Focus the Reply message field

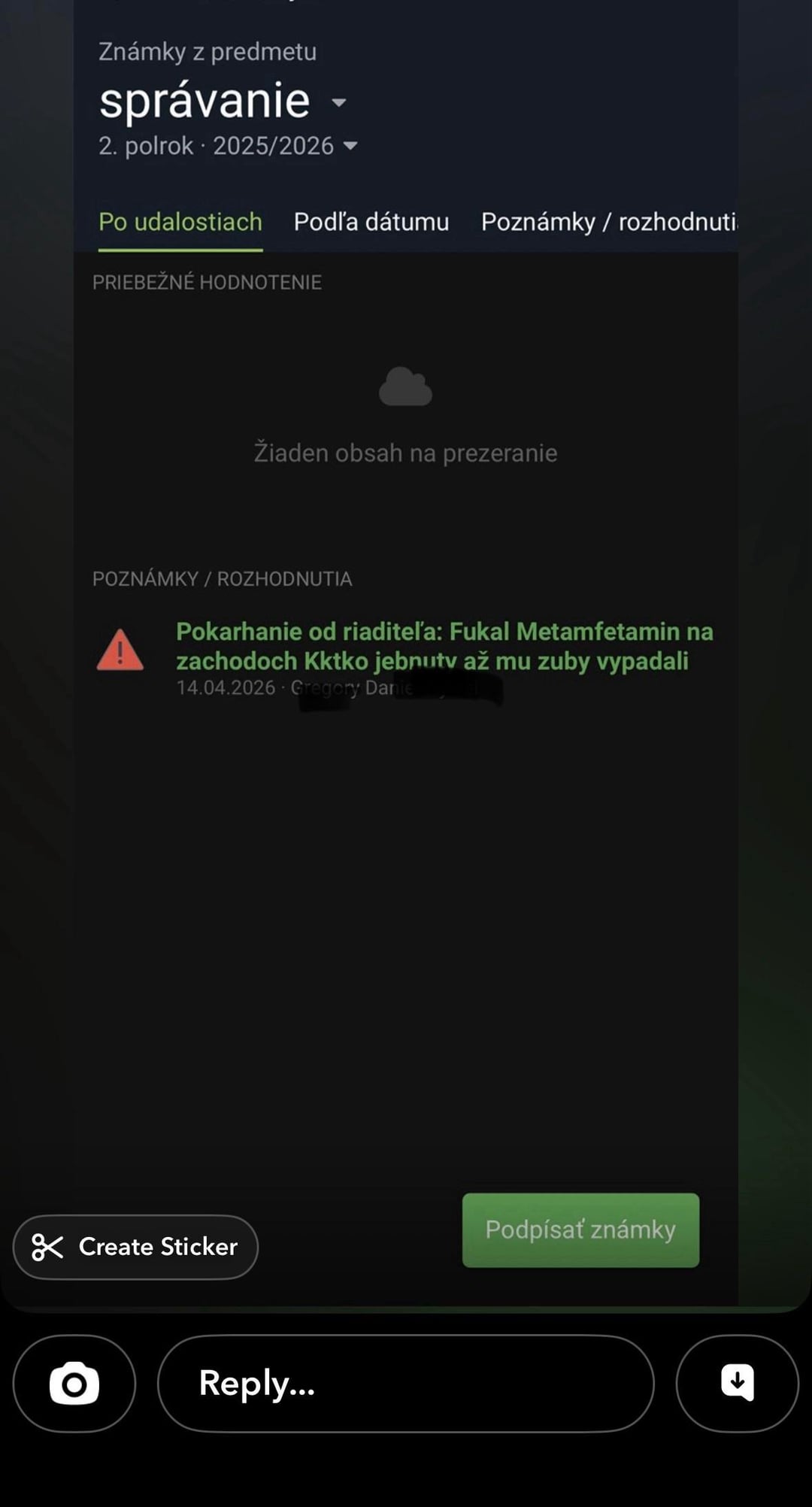click(405, 1384)
